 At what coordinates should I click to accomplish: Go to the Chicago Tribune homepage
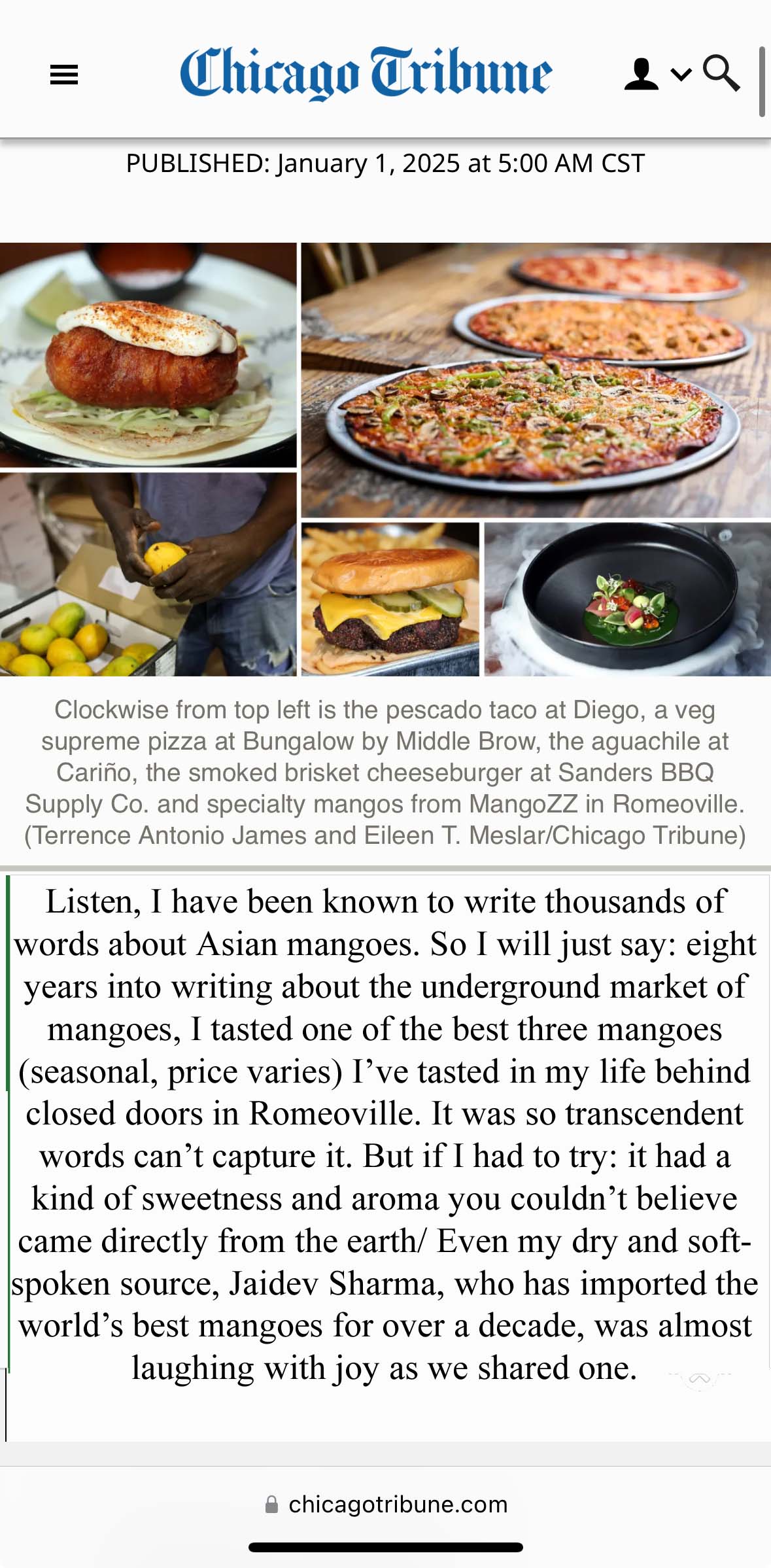coord(366,73)
